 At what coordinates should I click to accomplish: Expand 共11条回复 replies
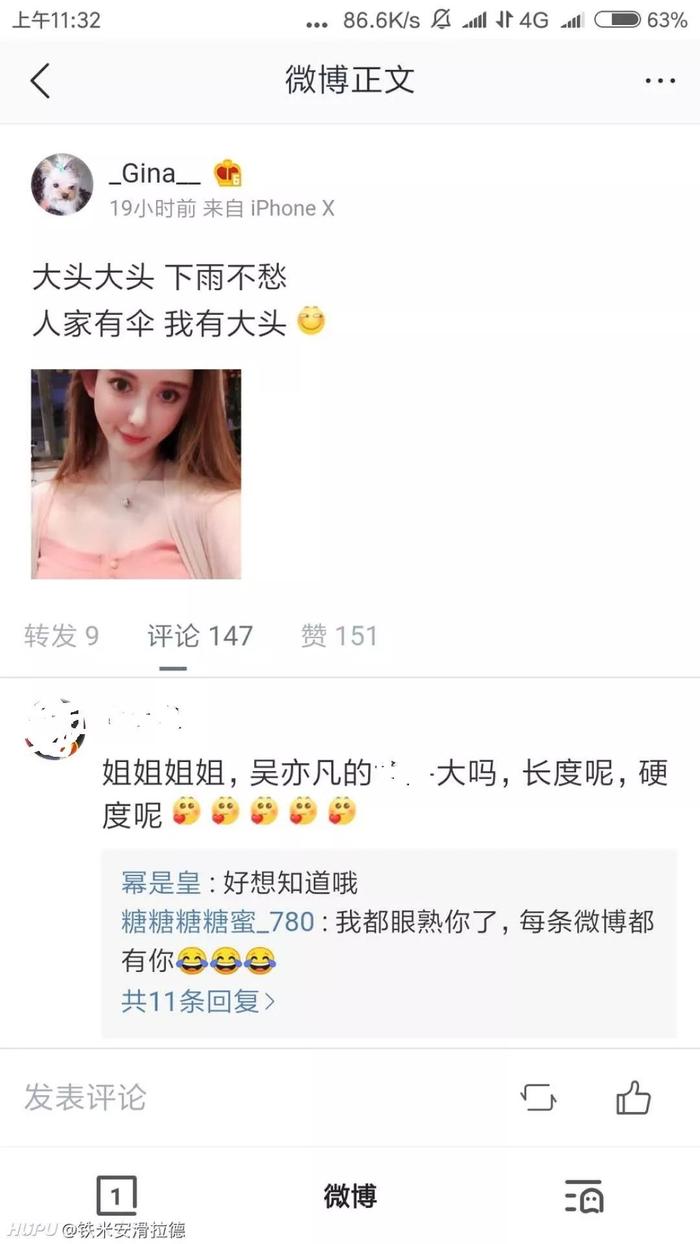pyautogui.click(x=198, y=1001)
